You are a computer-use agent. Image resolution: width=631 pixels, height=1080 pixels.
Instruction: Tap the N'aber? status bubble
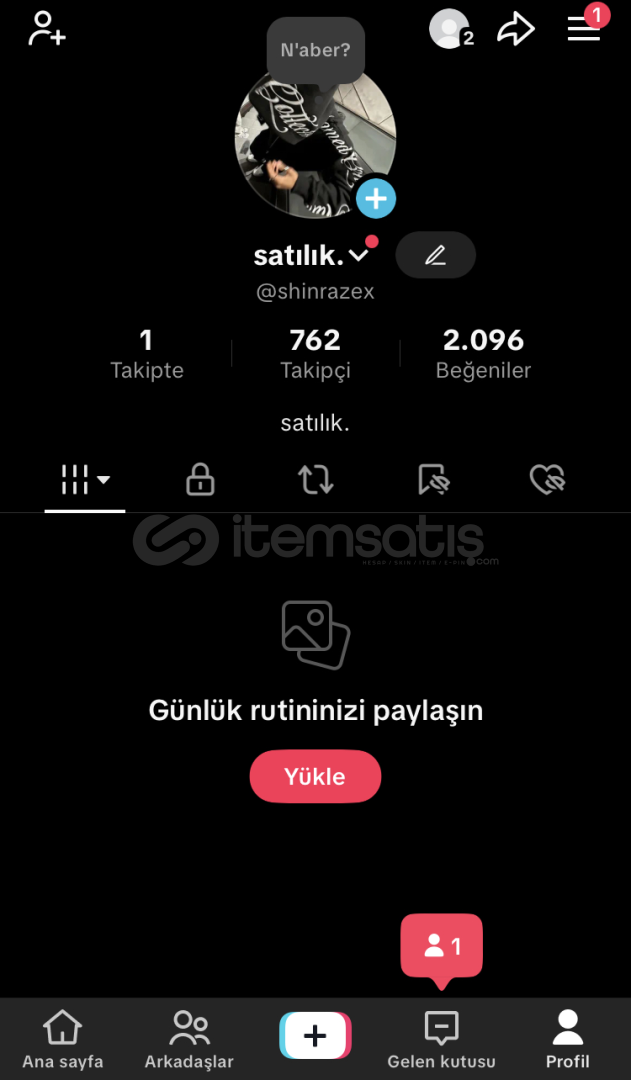click(x=315, y=50)
